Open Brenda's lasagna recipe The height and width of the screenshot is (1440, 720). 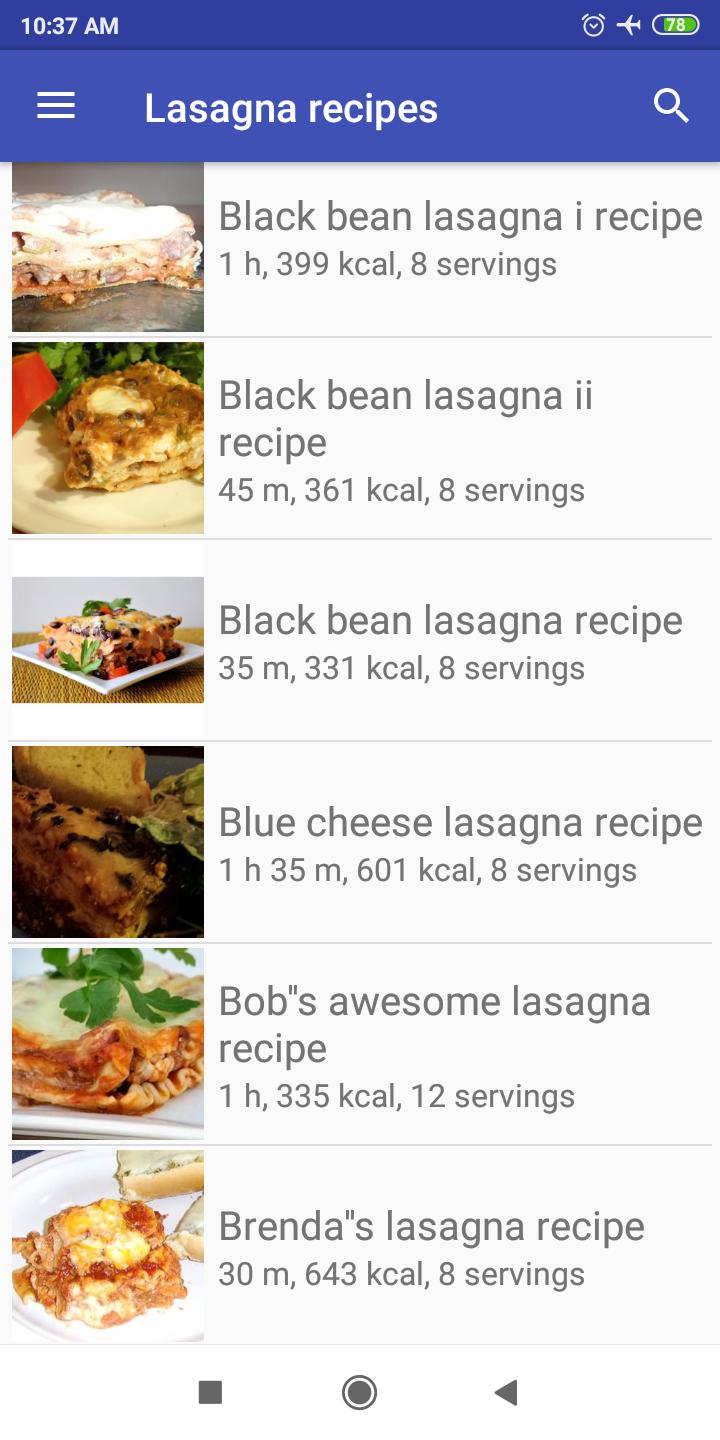[360, 1246]
